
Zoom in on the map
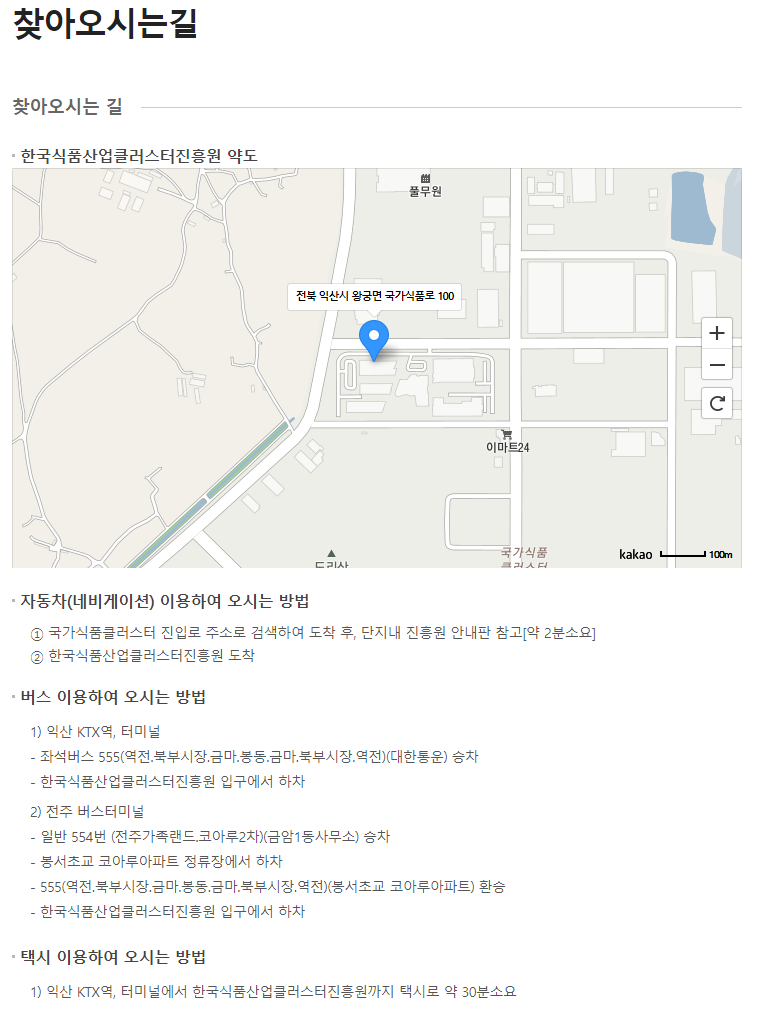pos(717,333)
